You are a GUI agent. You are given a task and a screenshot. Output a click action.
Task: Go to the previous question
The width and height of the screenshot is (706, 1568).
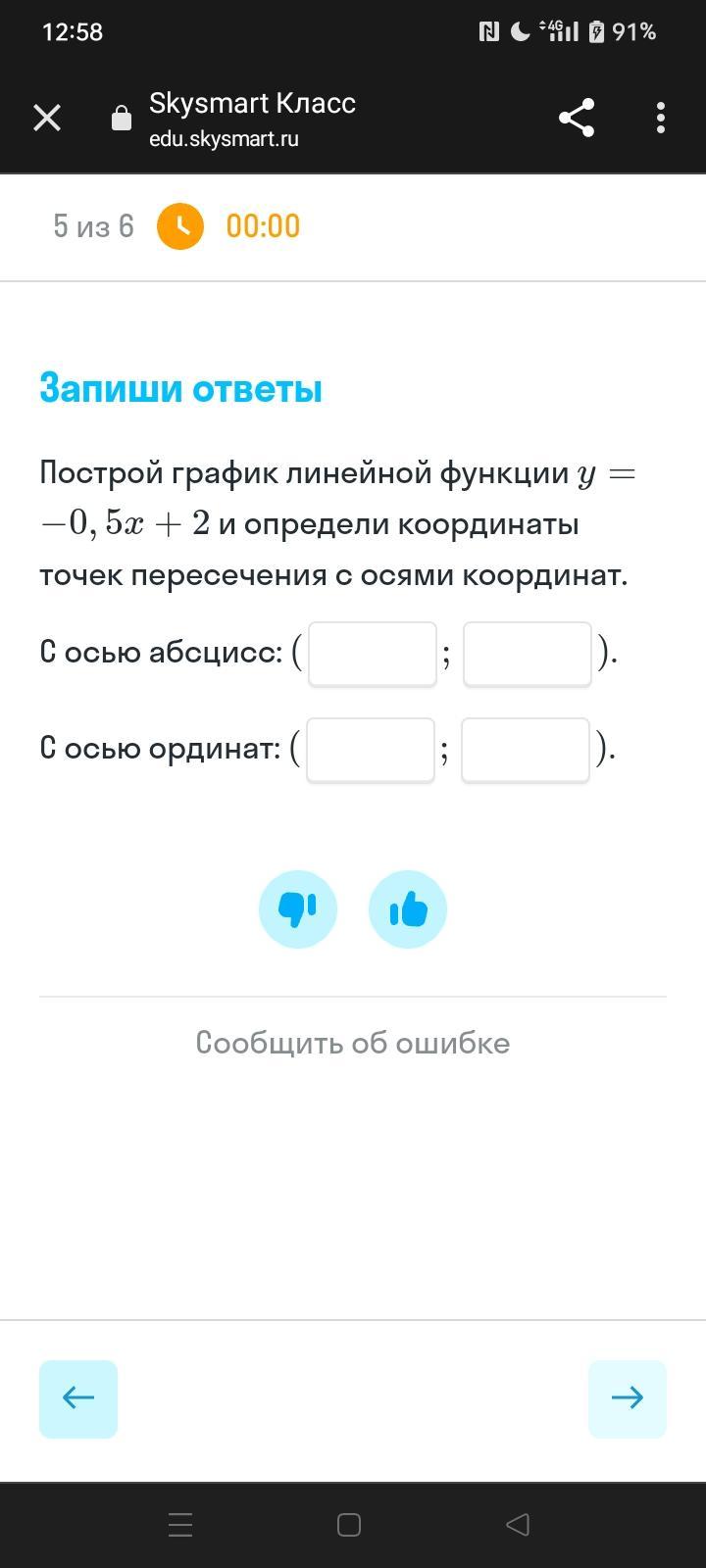pyautogui.click(x=78, y=1398)
